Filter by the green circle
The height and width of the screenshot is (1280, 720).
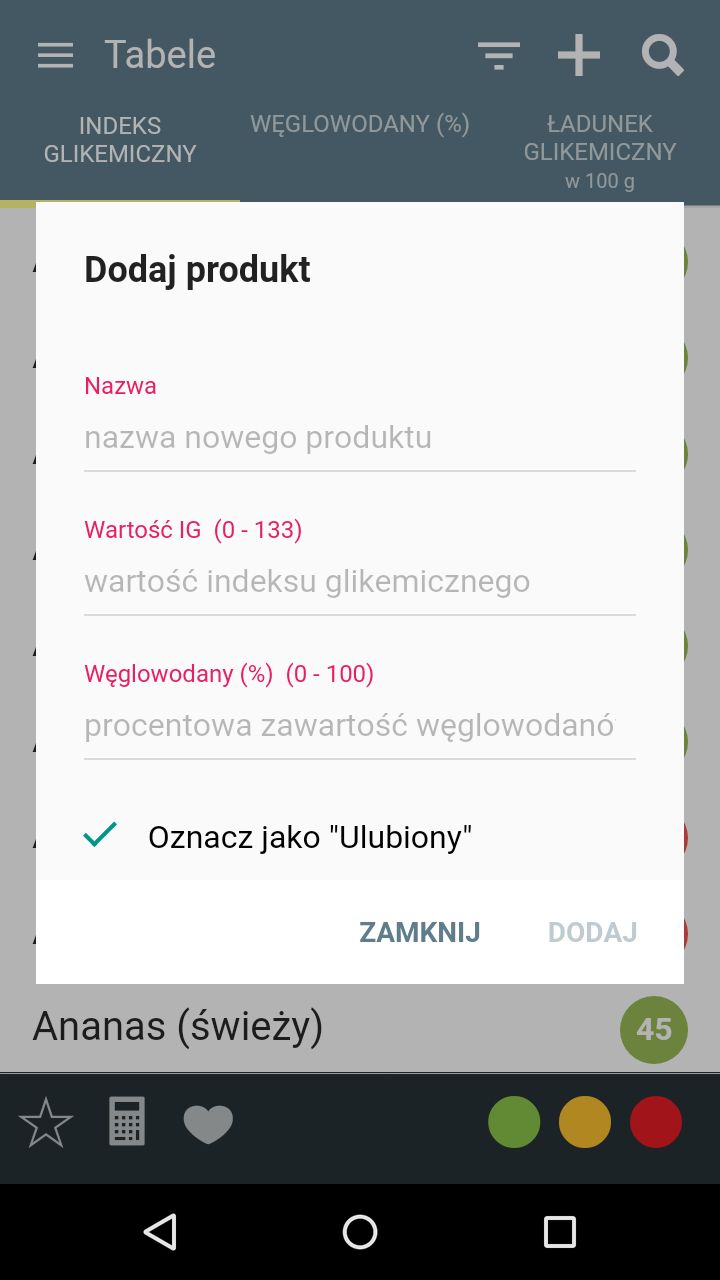tap(514, 1122)
